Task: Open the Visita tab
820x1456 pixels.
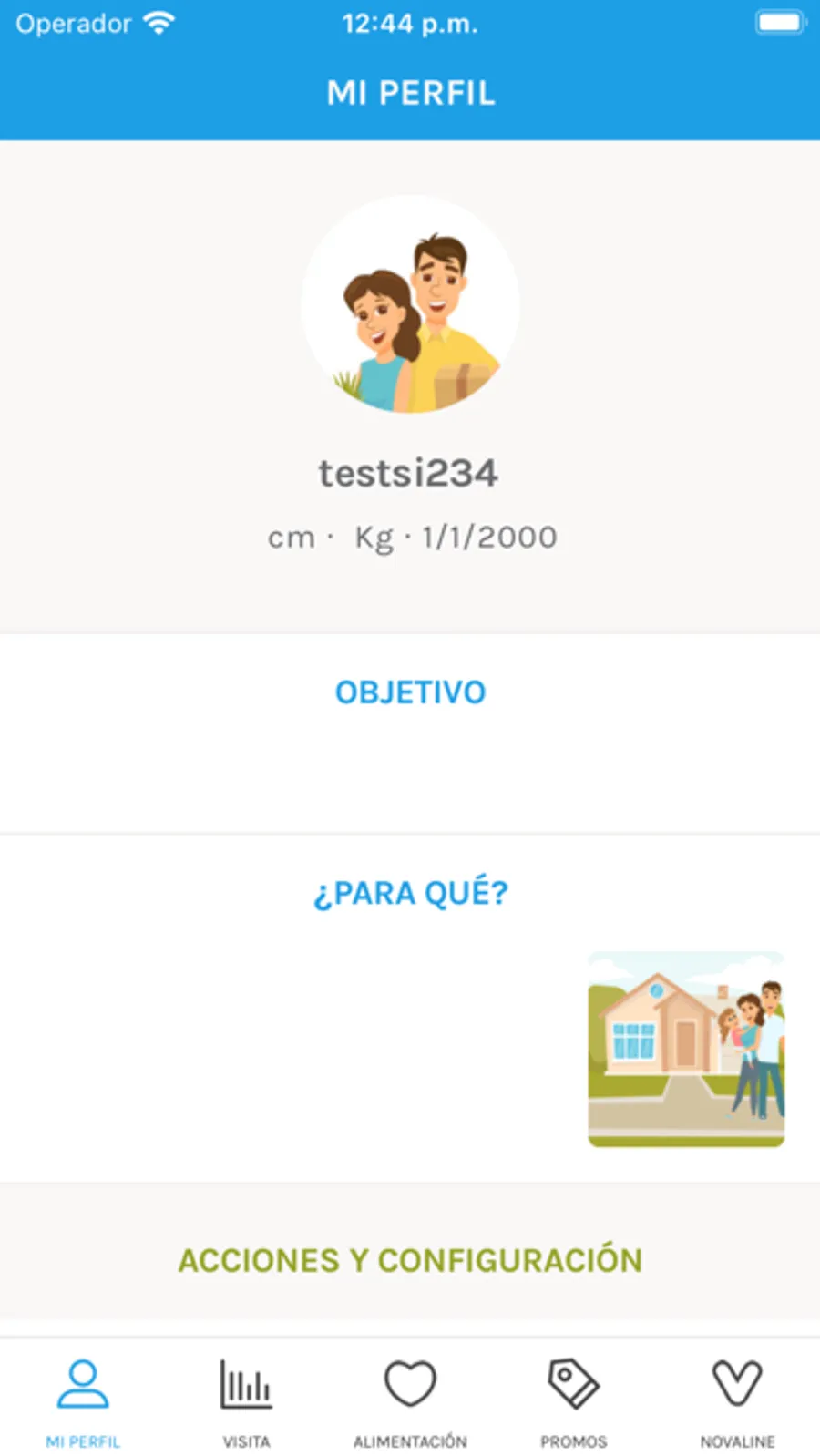Action: click(x=246, y=1400)
